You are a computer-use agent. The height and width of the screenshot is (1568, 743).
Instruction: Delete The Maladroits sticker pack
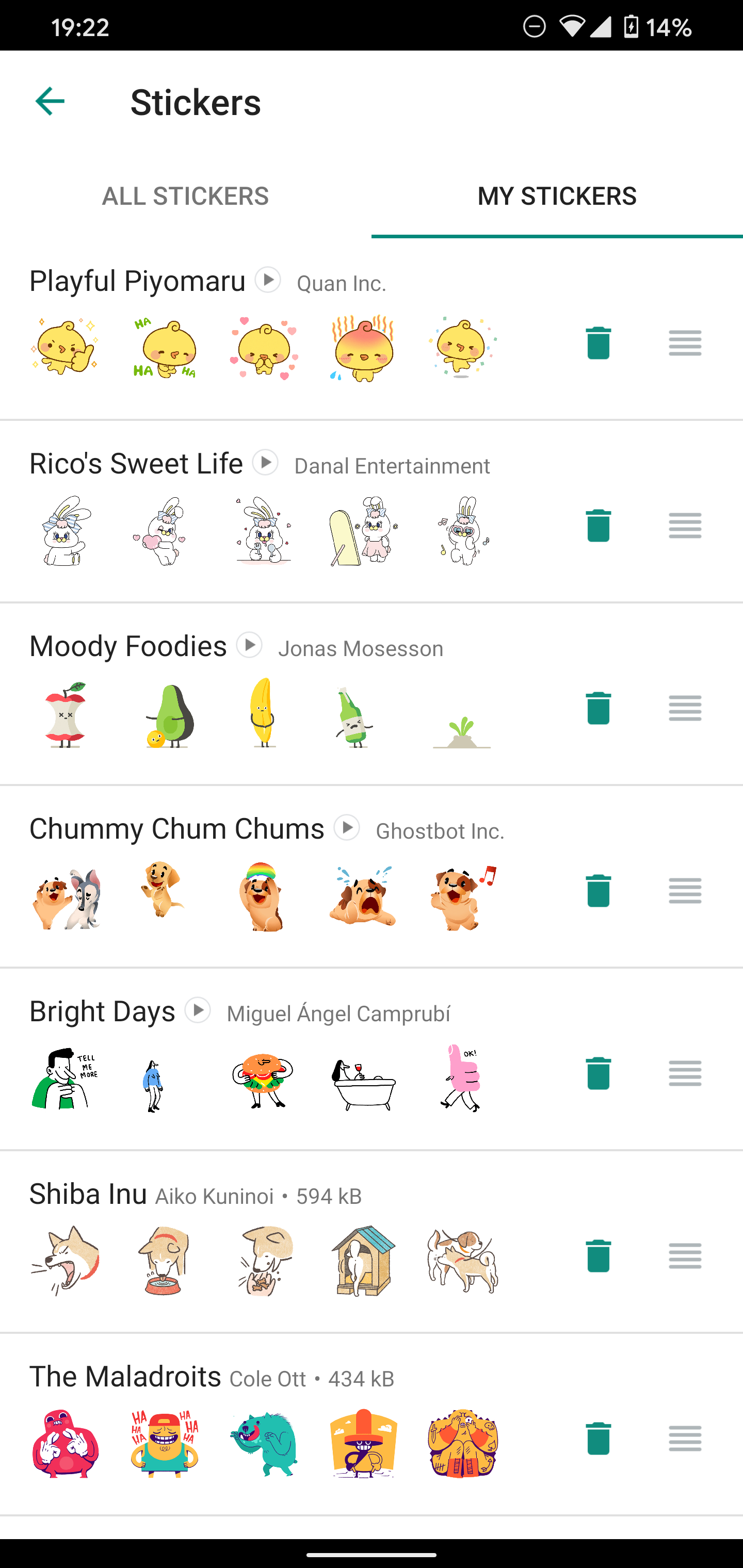pyautogui.click(x=597, y=1439)
